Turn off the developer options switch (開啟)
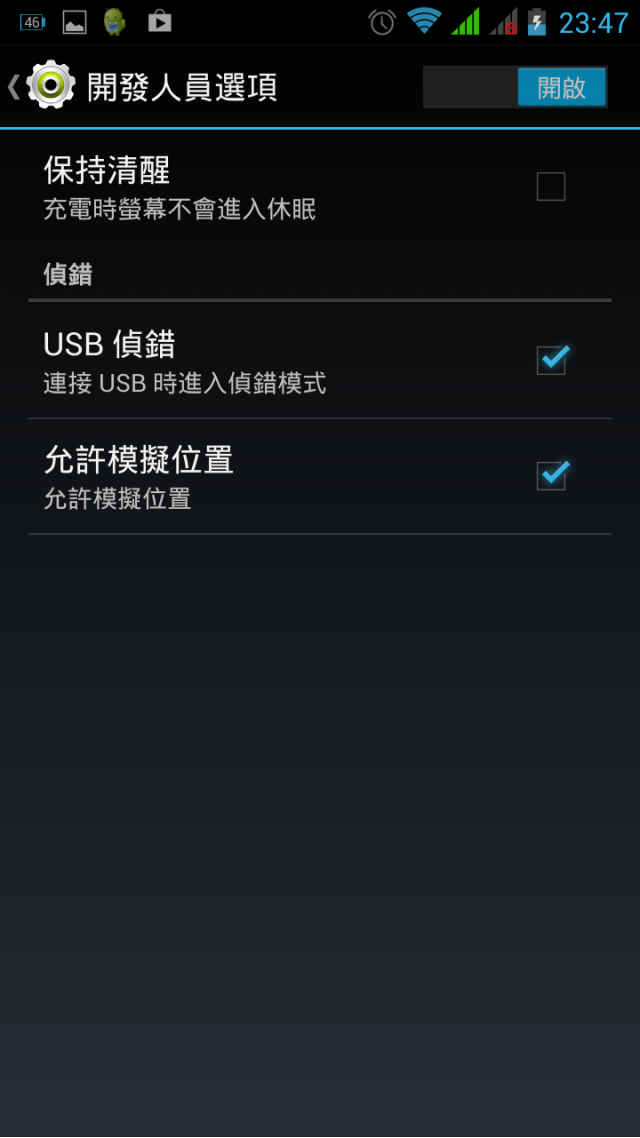Viewport: 640px width, 1138px height. point(561,87)
